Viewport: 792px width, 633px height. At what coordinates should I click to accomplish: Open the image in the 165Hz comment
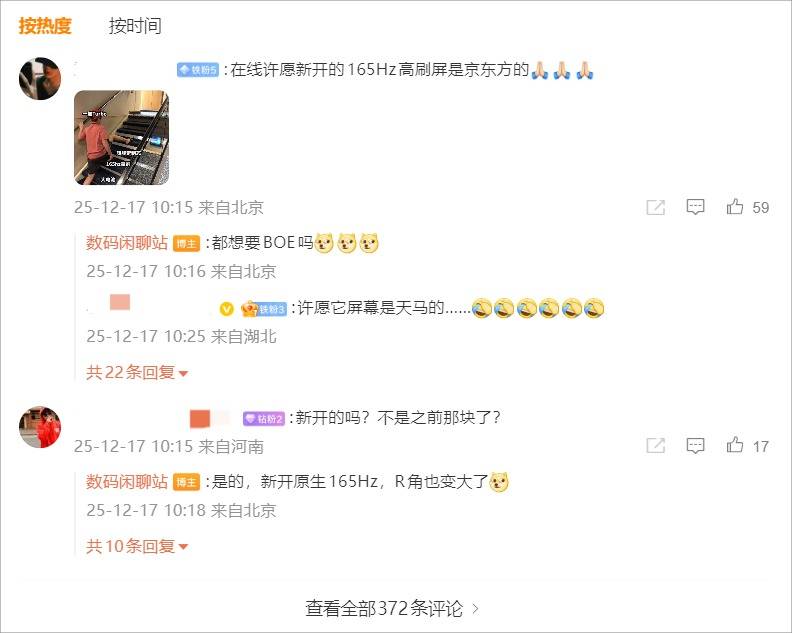121,138
